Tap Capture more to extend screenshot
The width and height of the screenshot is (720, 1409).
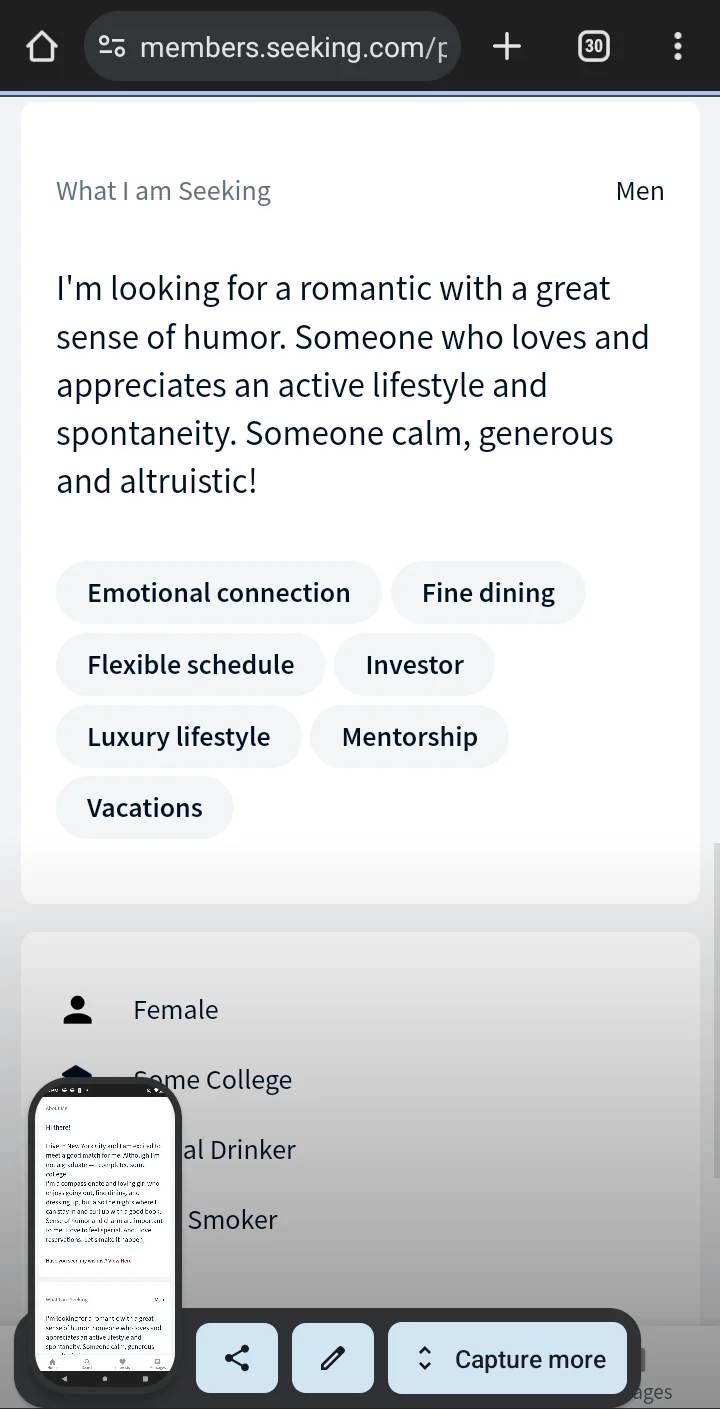pyautogui.click(x=508, y=1358)
